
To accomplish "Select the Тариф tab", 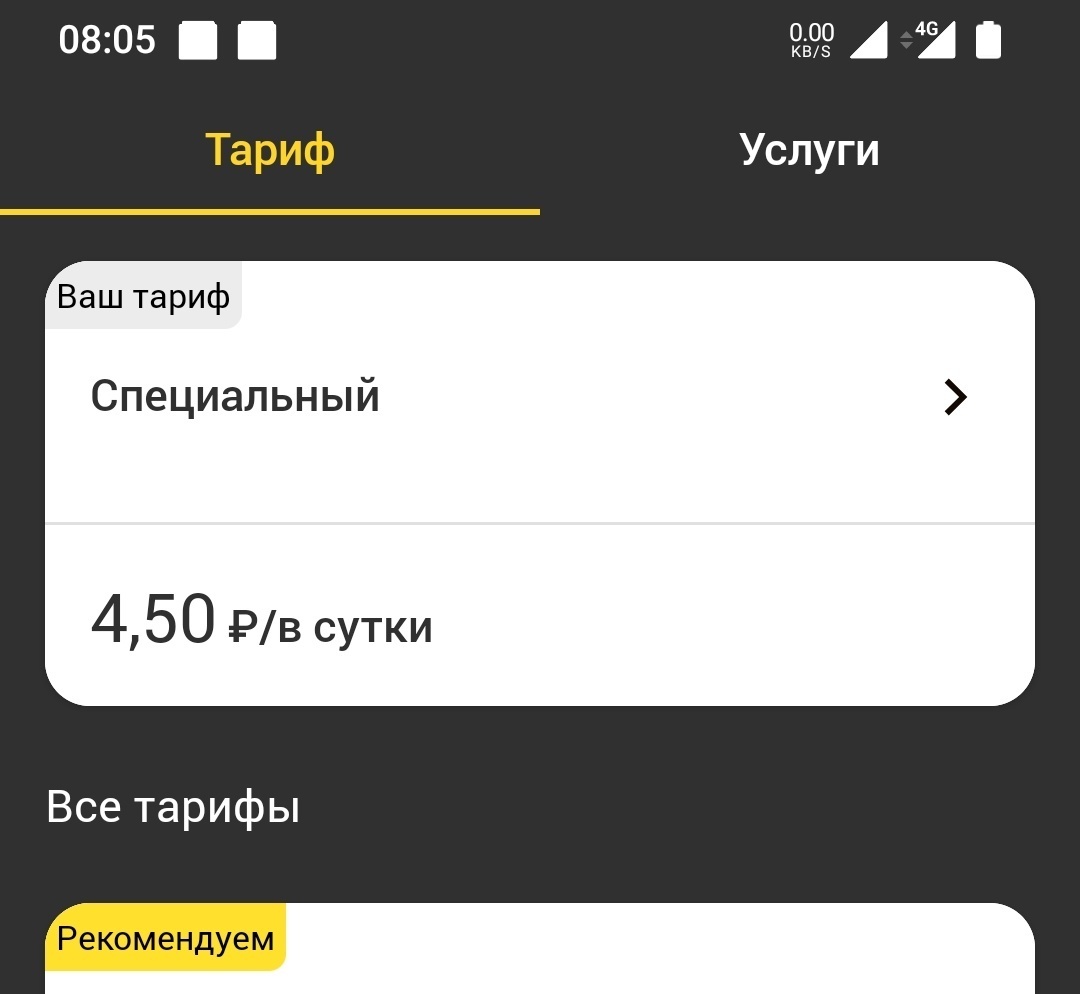I will (x=270, y=151).
